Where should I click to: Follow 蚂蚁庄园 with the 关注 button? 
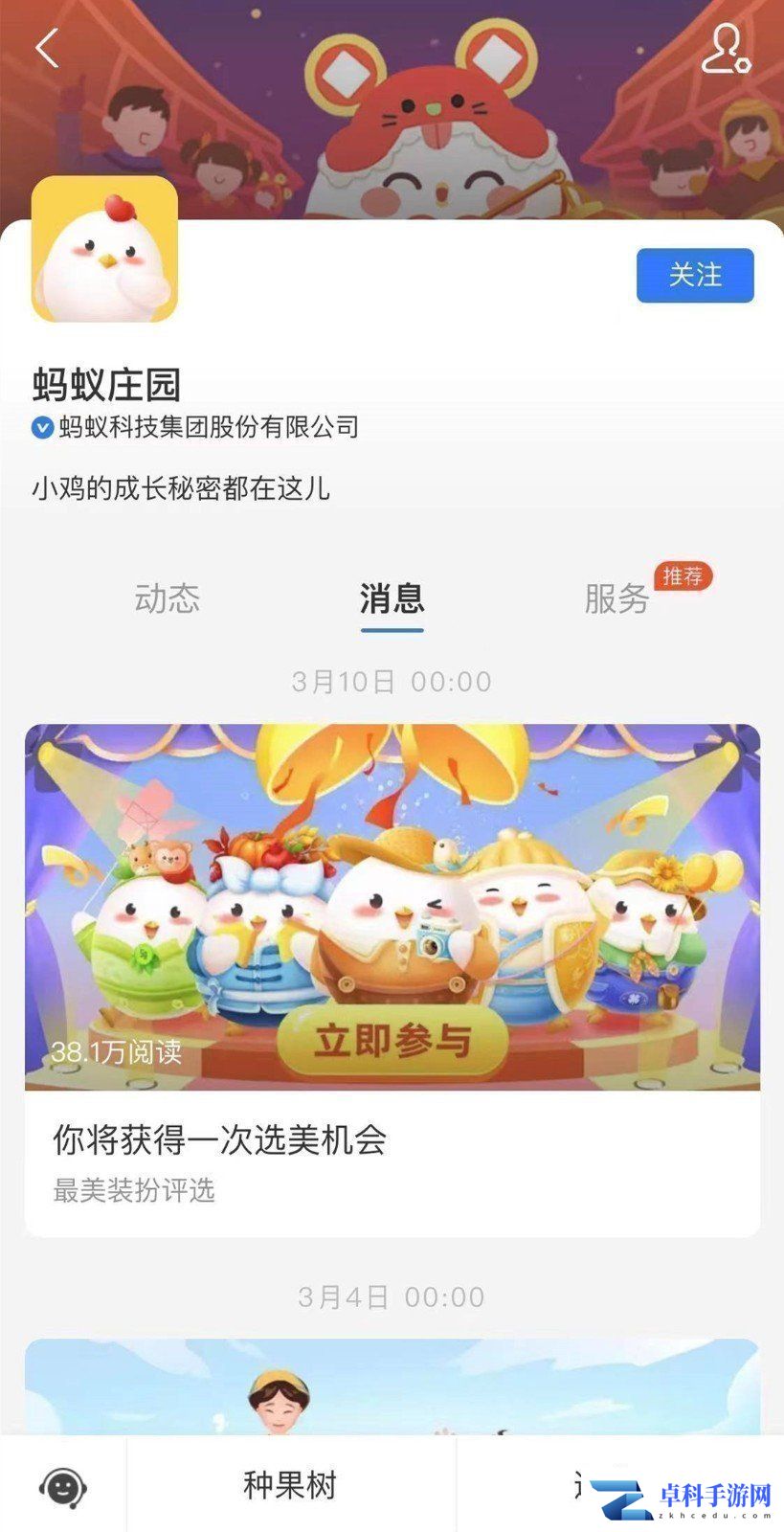tap(695, 276)
